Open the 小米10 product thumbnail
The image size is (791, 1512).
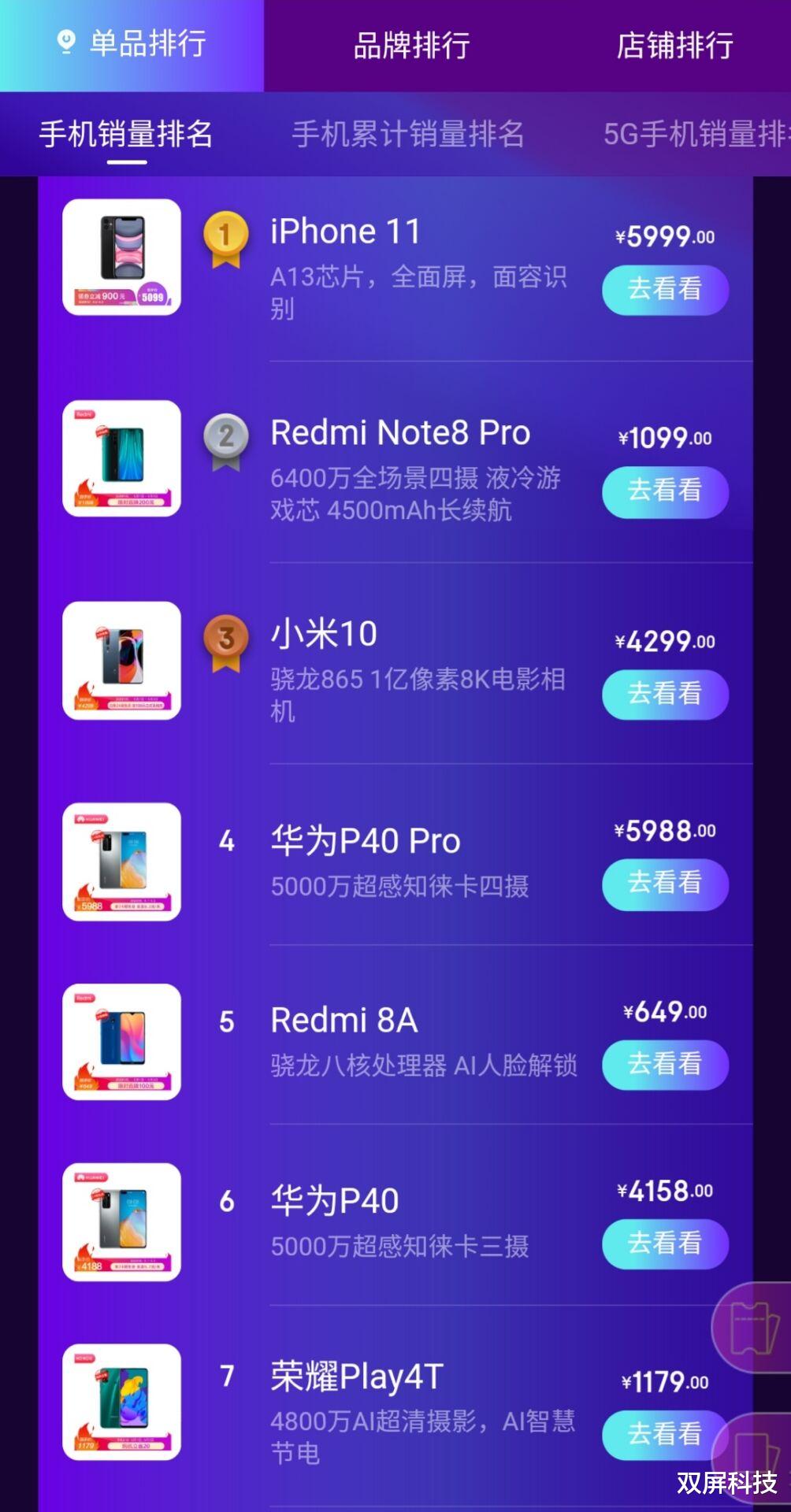pyautogui.click(x=121, y=661)
